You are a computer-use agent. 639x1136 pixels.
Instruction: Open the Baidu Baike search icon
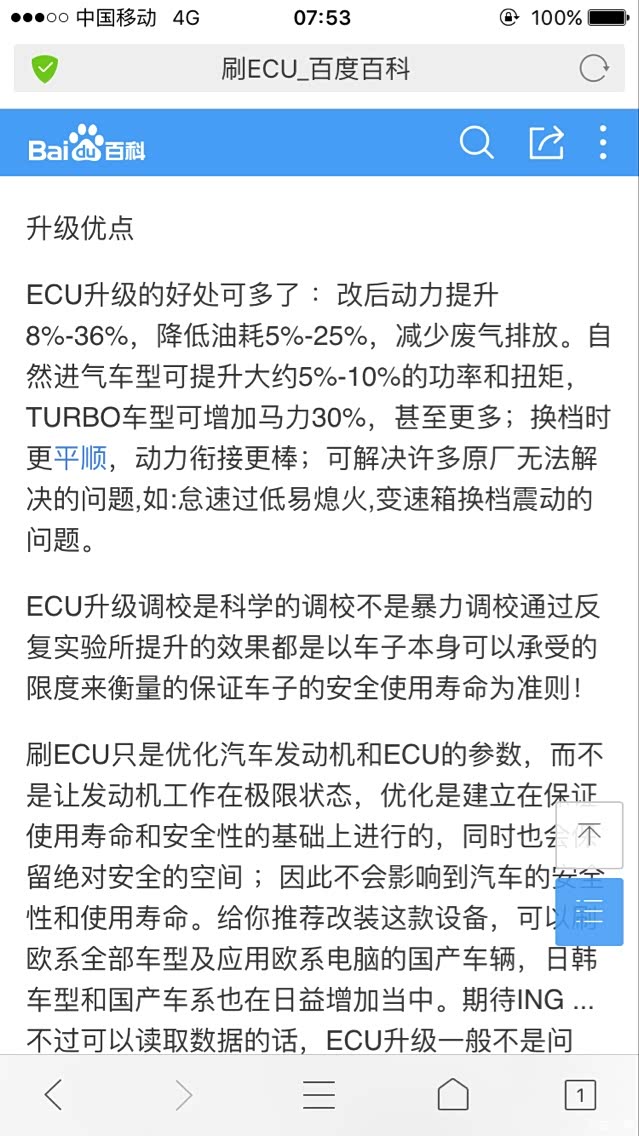point(476,143)
